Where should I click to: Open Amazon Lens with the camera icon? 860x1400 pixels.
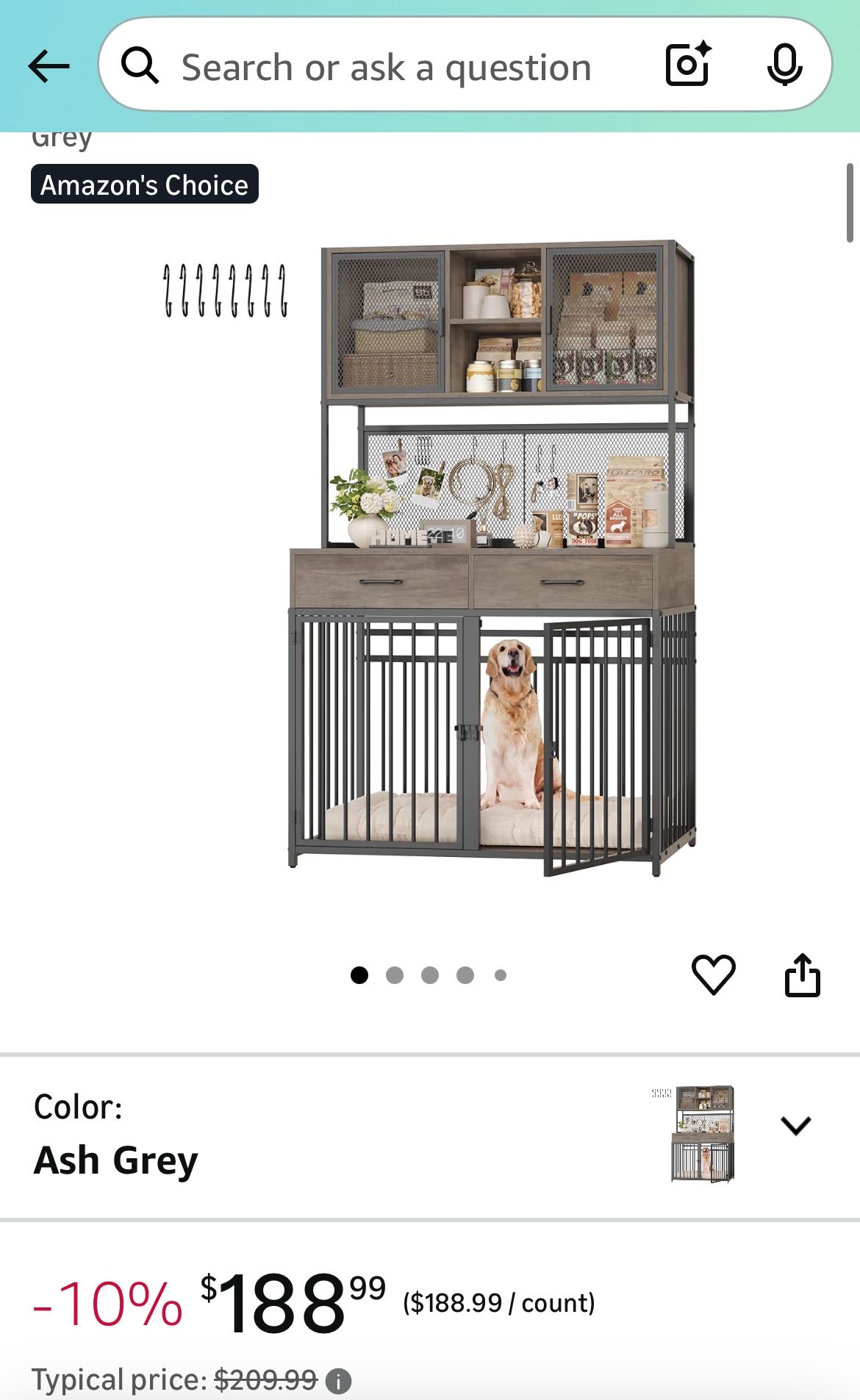point(687,65)
